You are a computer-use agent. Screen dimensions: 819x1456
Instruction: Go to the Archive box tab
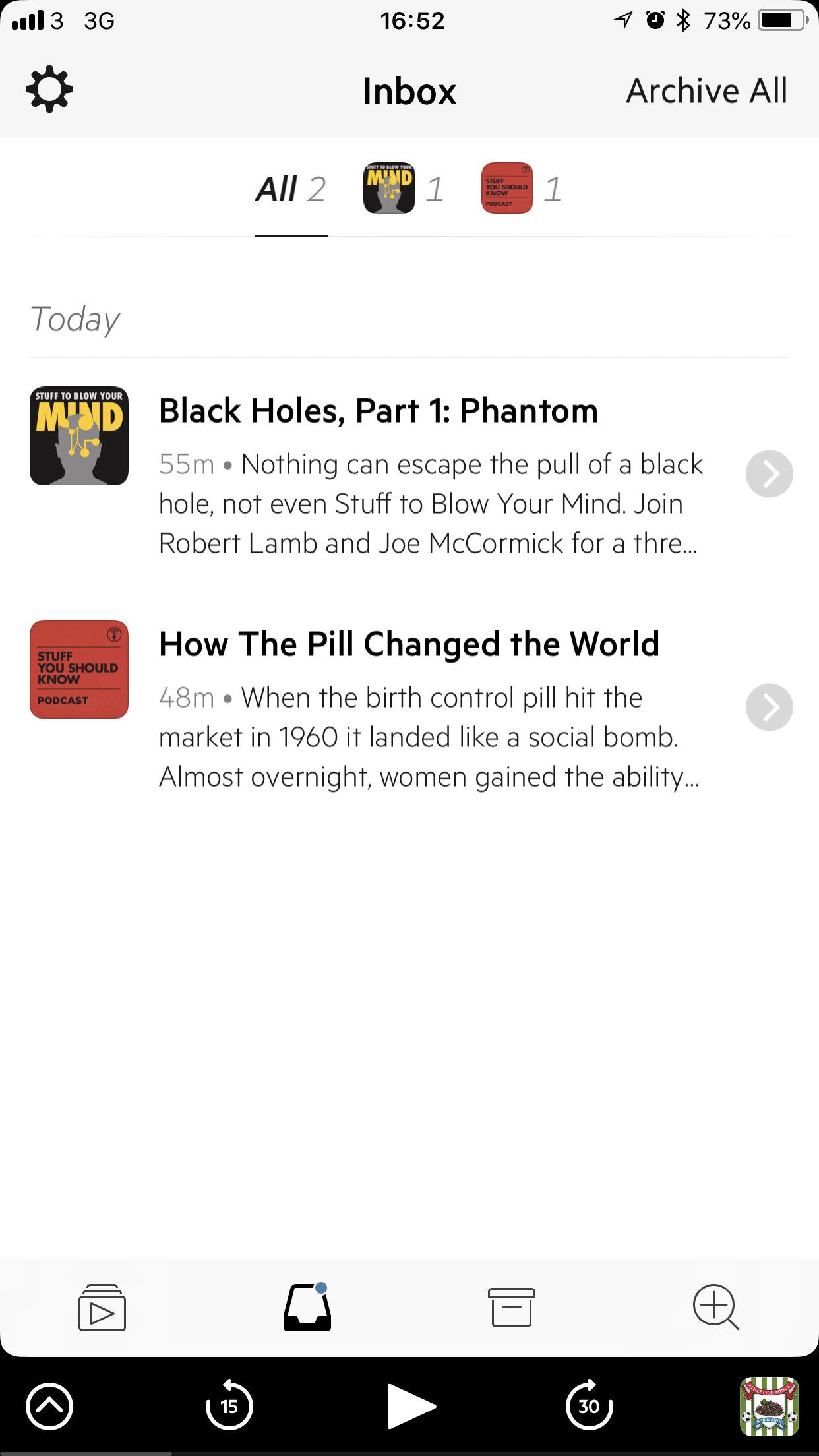point(512,1307)
